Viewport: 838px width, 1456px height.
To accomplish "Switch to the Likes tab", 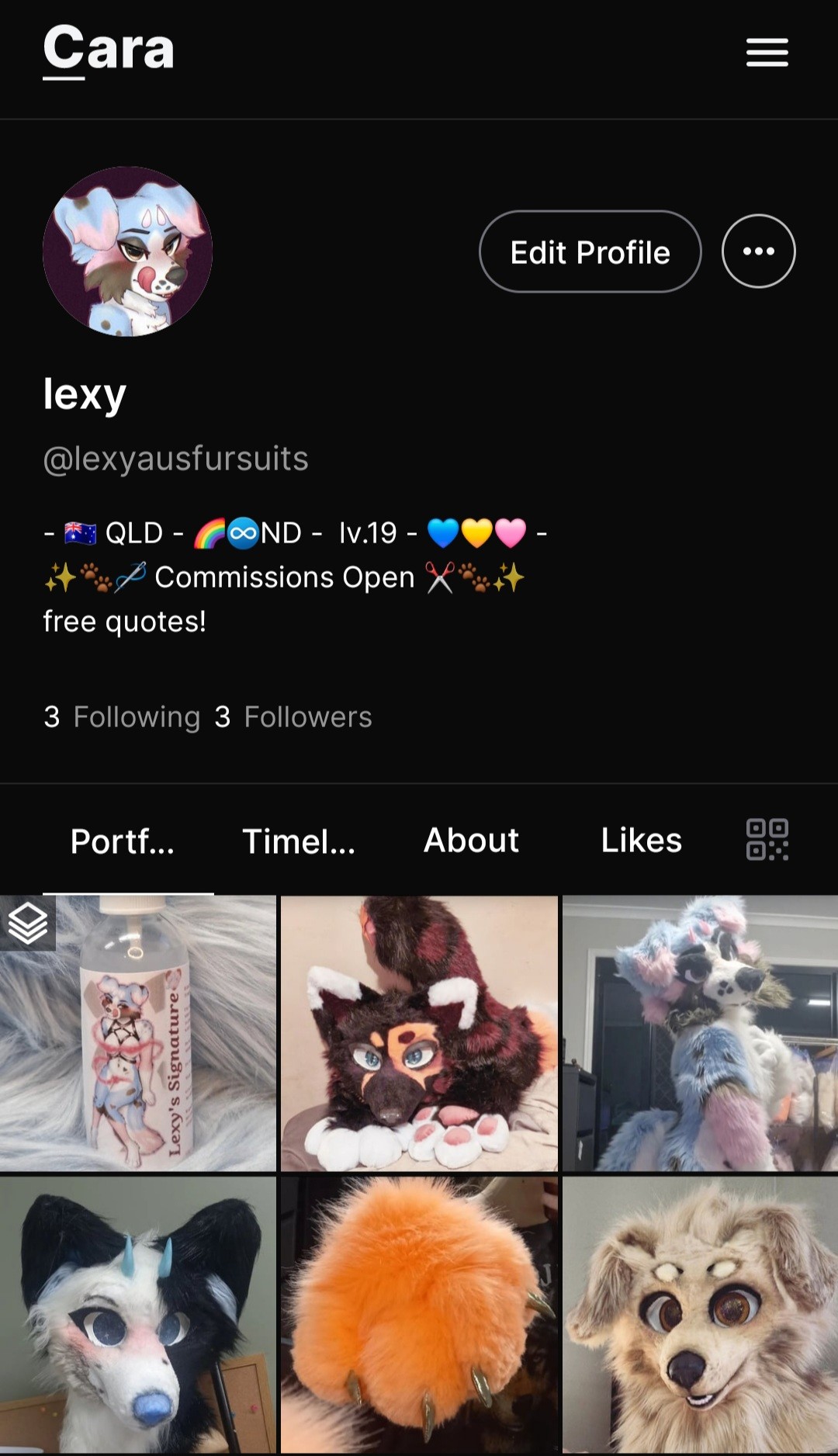I will coord(642,841).
